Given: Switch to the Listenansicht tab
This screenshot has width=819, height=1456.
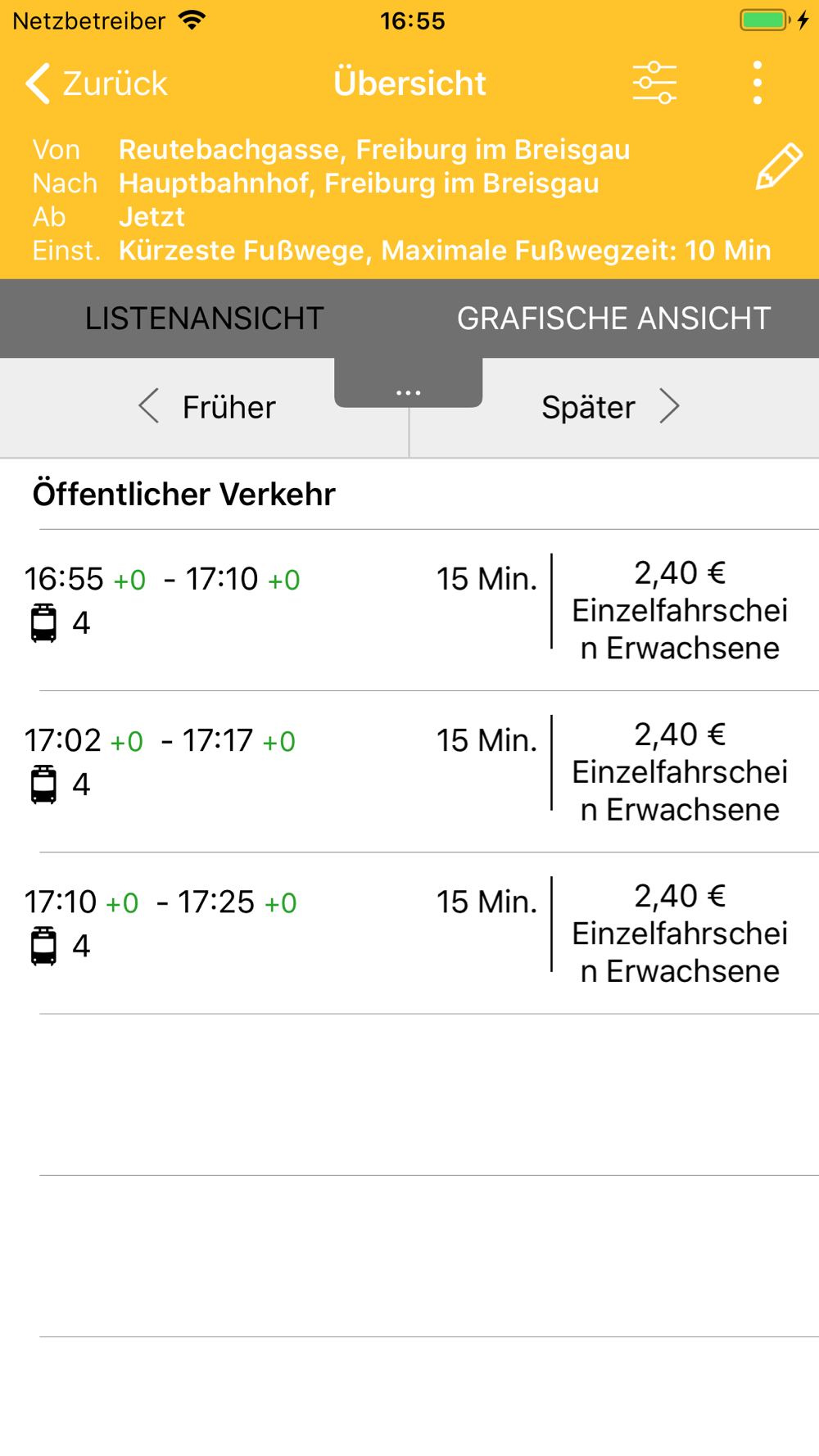Looking at the screenshot, I should point(205,319).
